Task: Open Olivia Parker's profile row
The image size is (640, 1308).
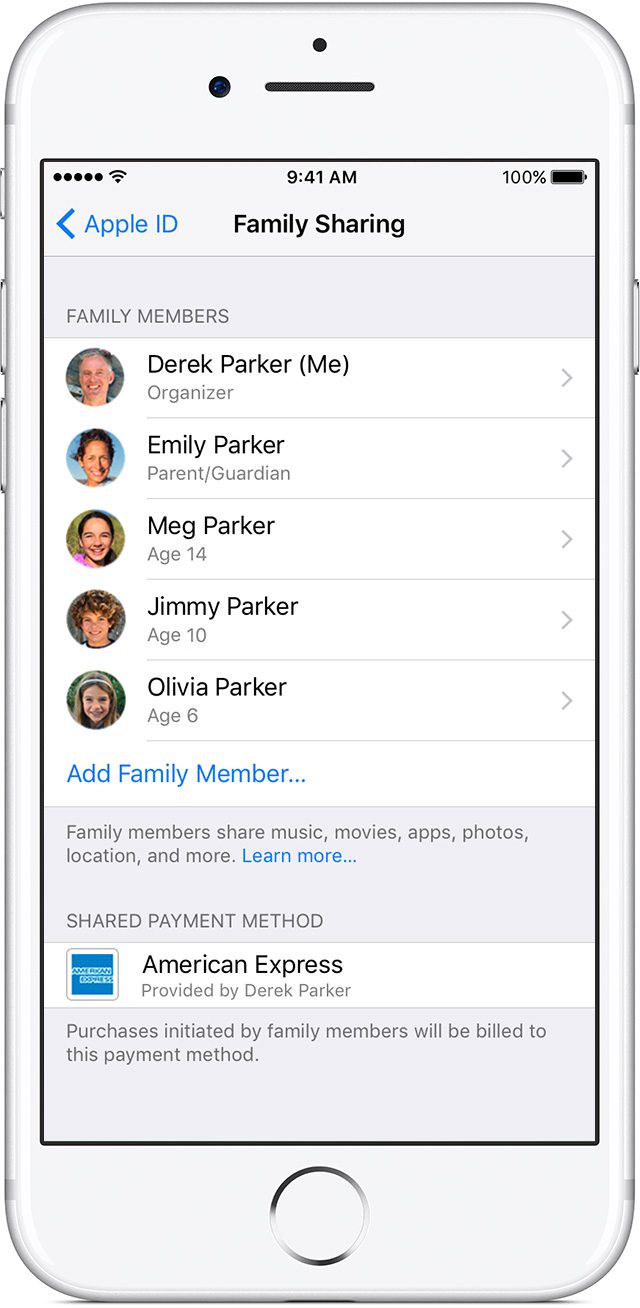Action: click(x=318, y=700)
